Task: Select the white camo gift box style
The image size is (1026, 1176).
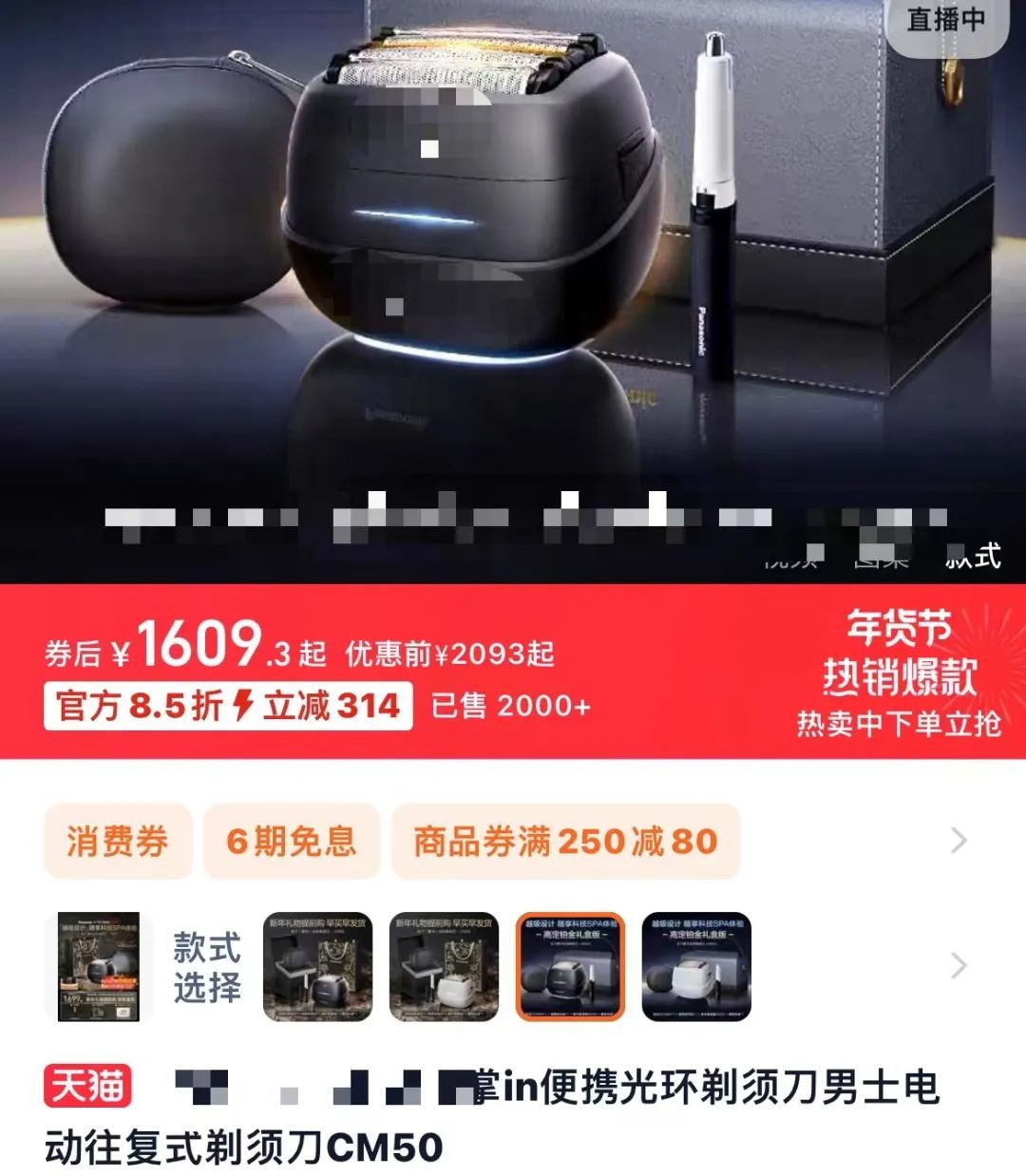Action: [x=444, y=967]
